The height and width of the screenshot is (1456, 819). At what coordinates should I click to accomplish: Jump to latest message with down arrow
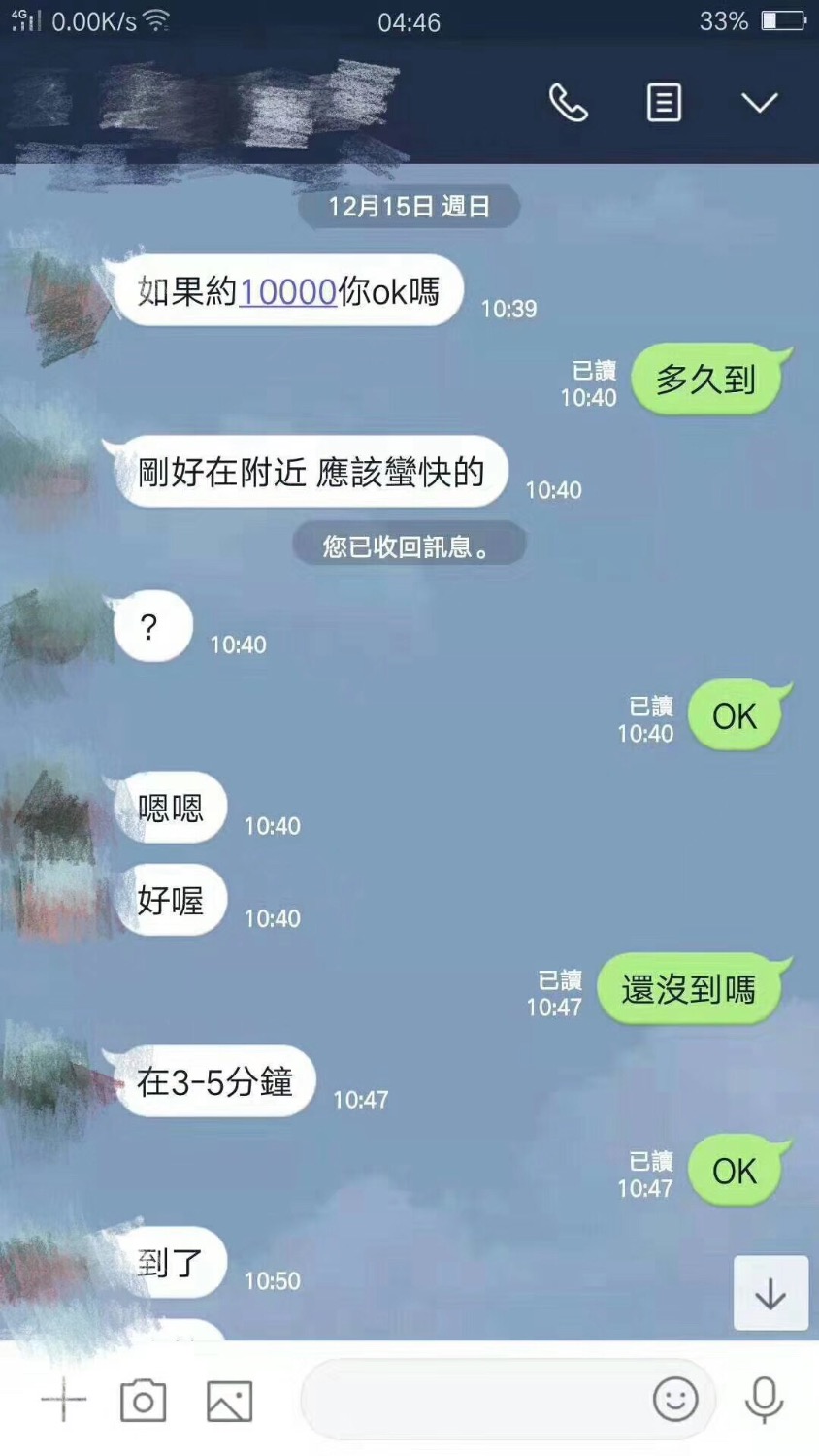[770, 1293]
